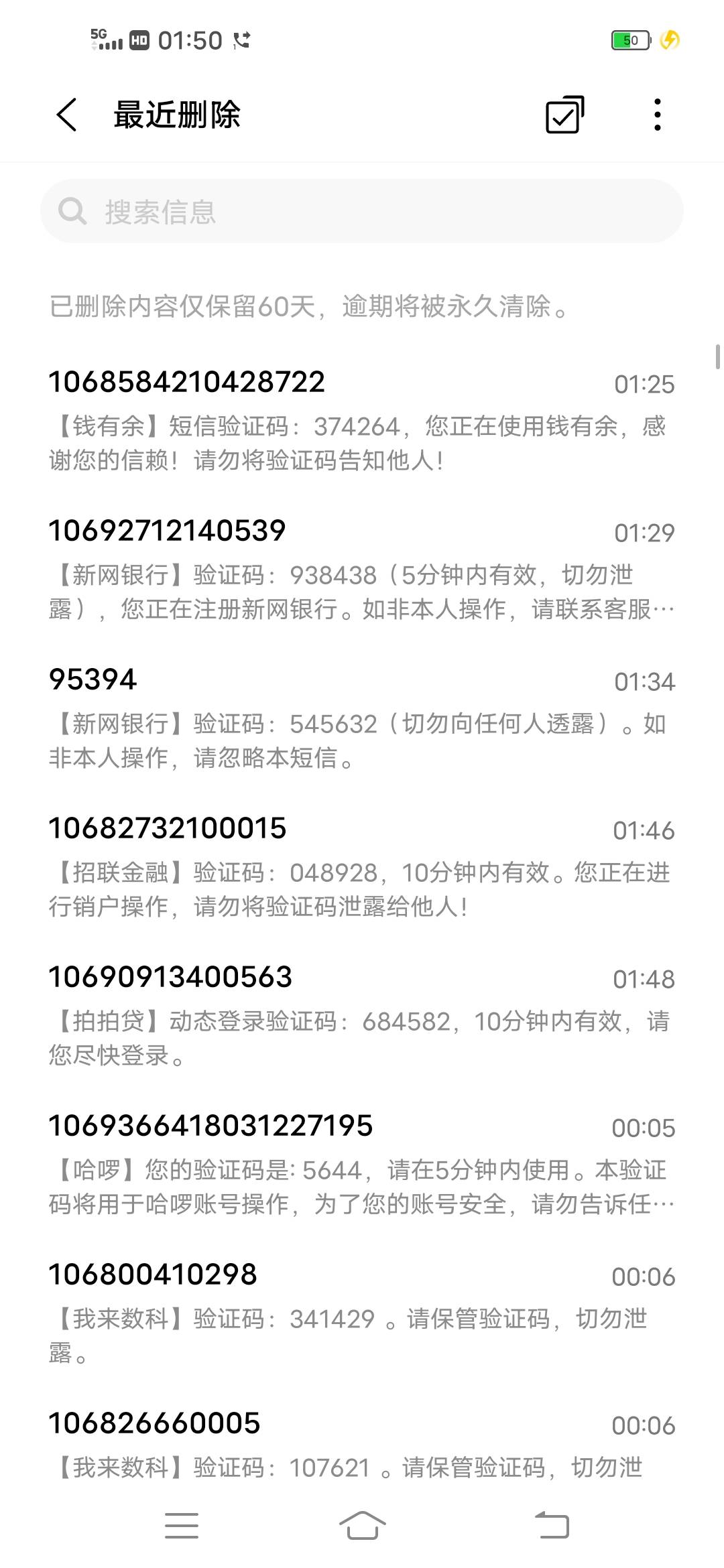724x1568 pixels.
Task: Open the three-dot overflow menu
Action: click(658, 115)
